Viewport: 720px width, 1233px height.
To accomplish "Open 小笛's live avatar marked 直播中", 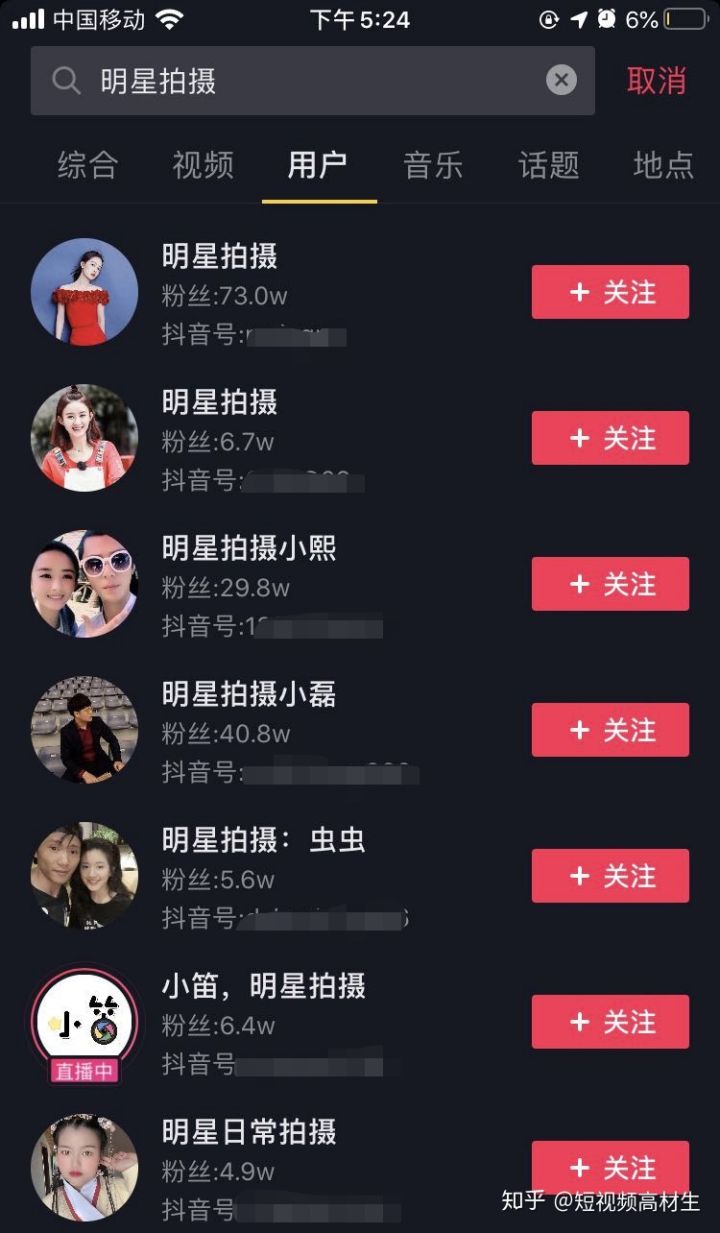I will point(85,1022).
